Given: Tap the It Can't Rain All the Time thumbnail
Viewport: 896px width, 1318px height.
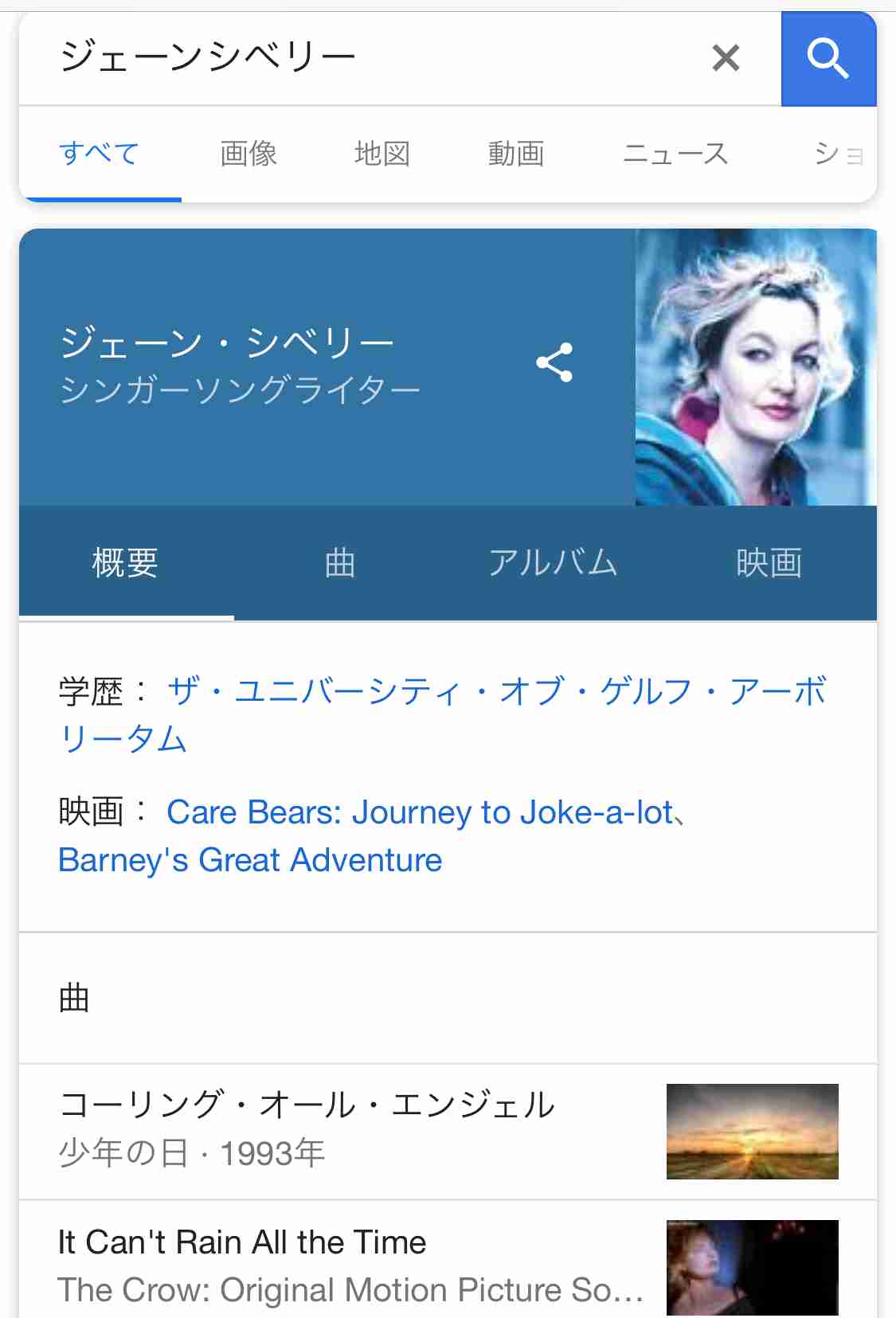Looking at the screenshot, I should [751, 1271].
